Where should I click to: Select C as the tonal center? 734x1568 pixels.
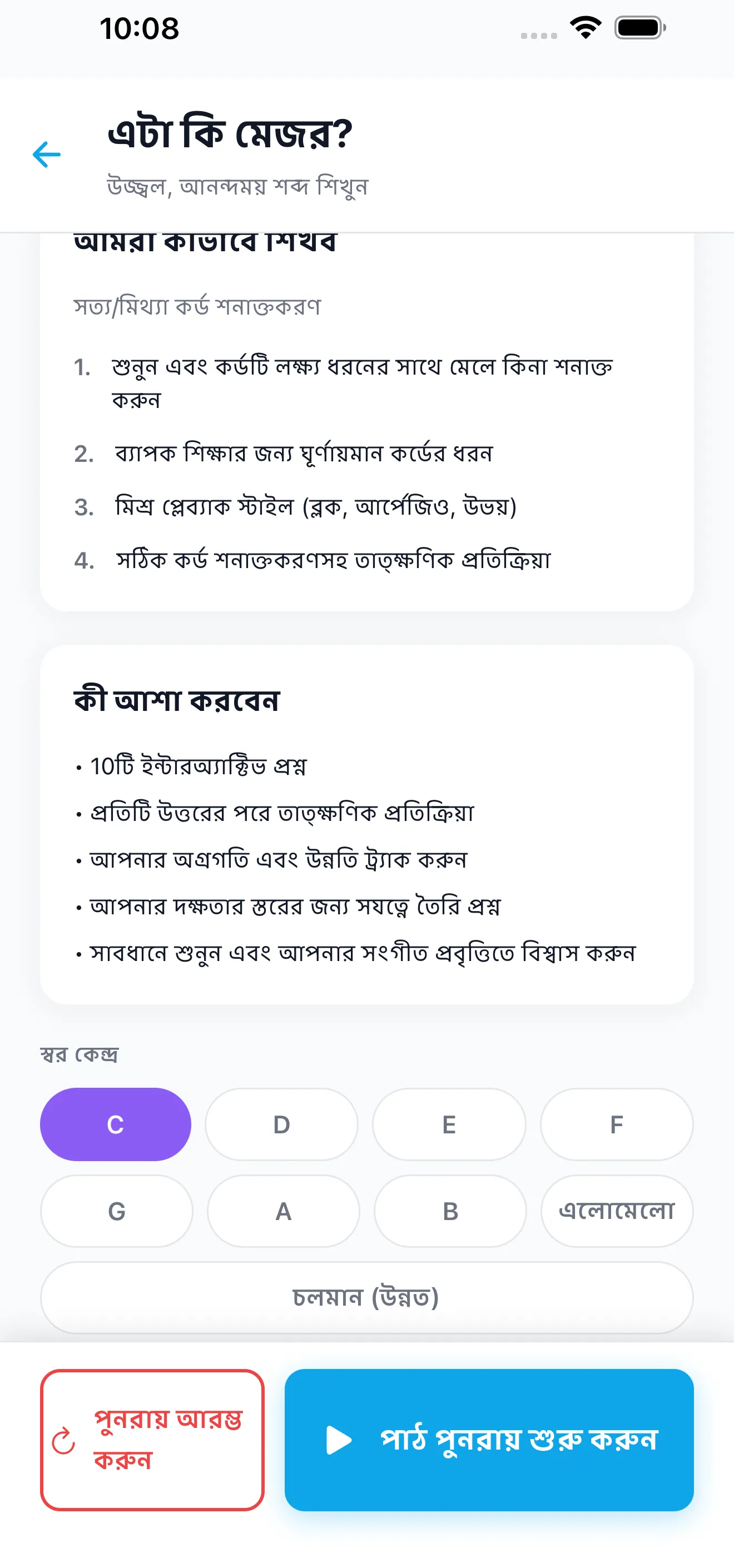coord(115,1124)
